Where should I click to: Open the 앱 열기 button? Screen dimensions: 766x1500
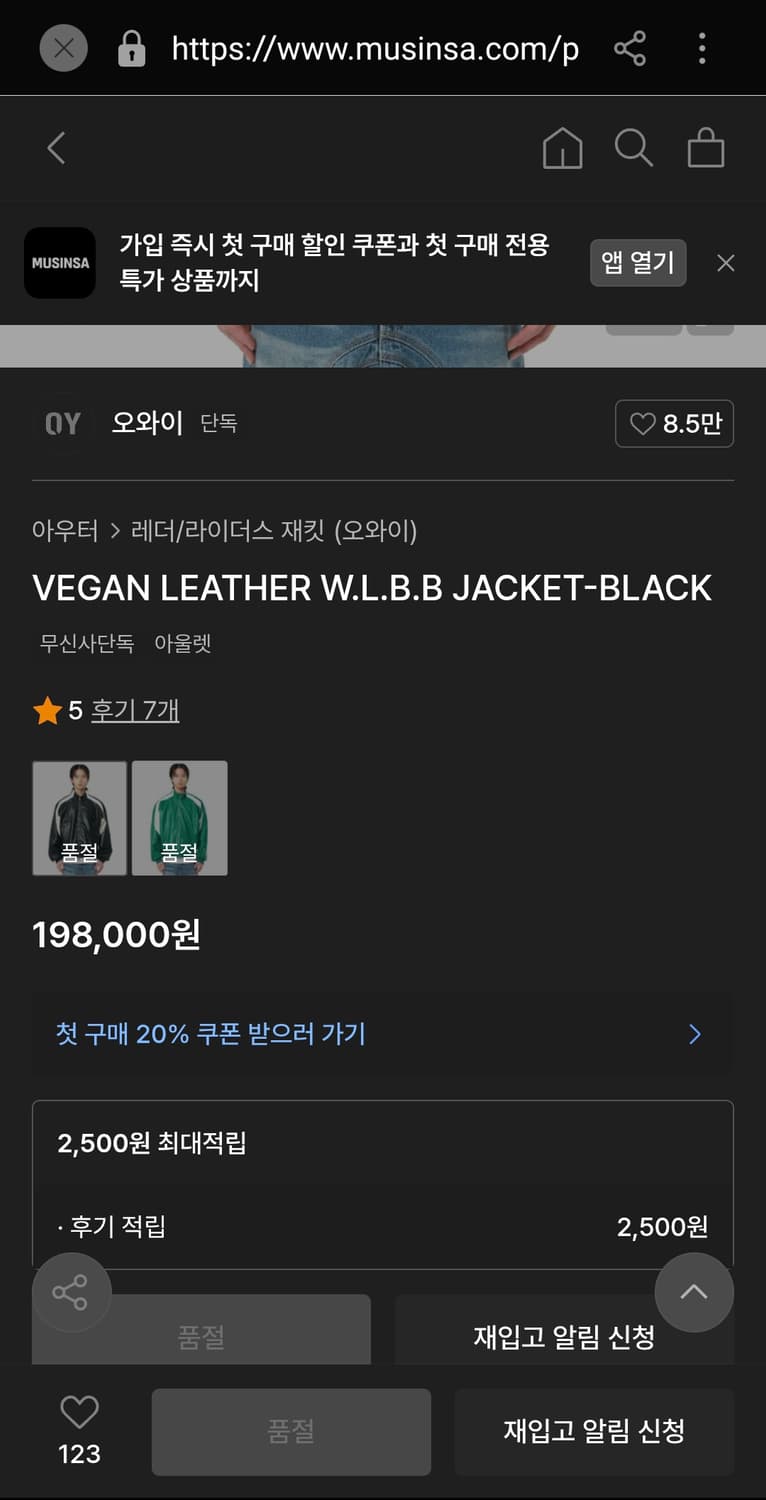pyautogui.click(x=637, y=263)
